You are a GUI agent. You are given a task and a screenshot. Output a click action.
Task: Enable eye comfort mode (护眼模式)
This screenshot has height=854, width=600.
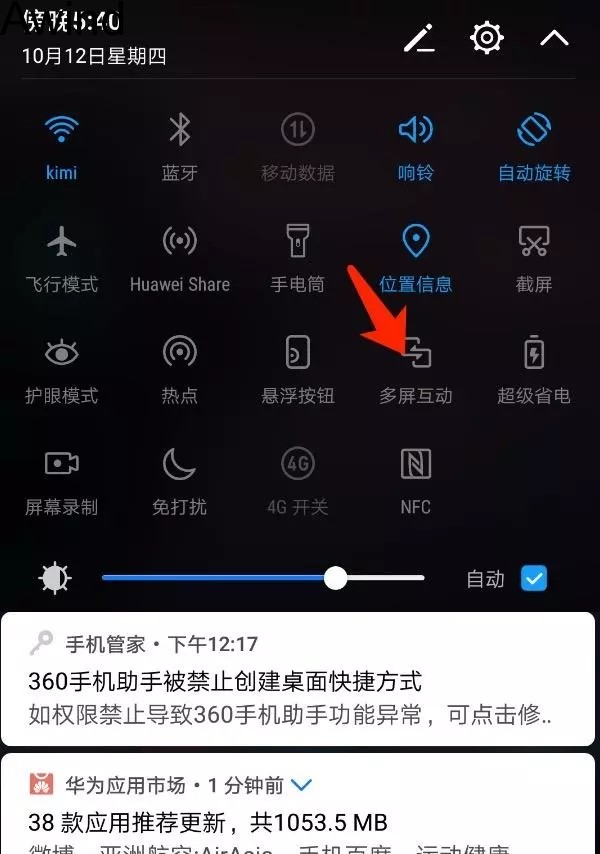pos(62,353)
